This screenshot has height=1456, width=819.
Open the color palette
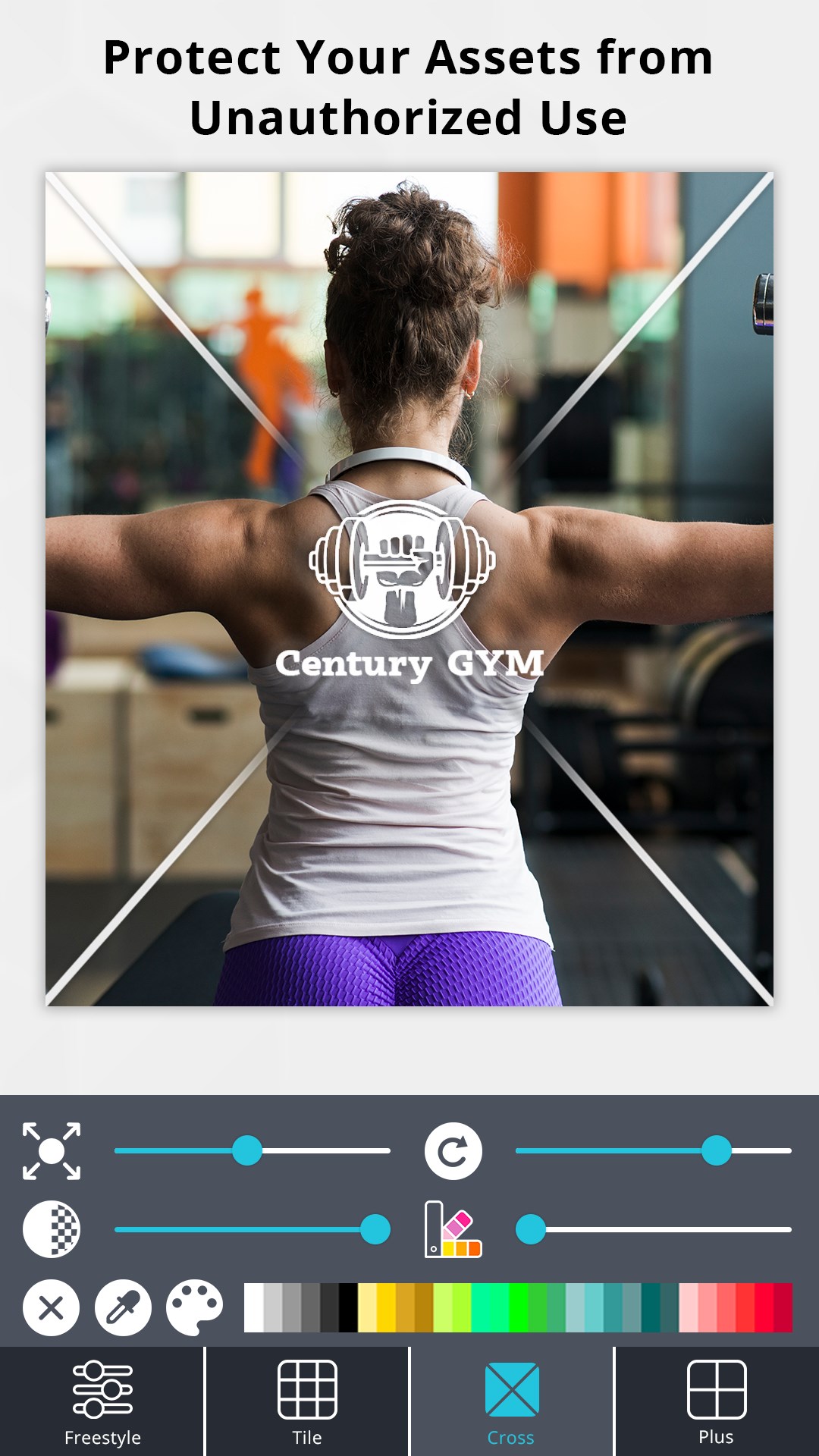[195, 1308]
